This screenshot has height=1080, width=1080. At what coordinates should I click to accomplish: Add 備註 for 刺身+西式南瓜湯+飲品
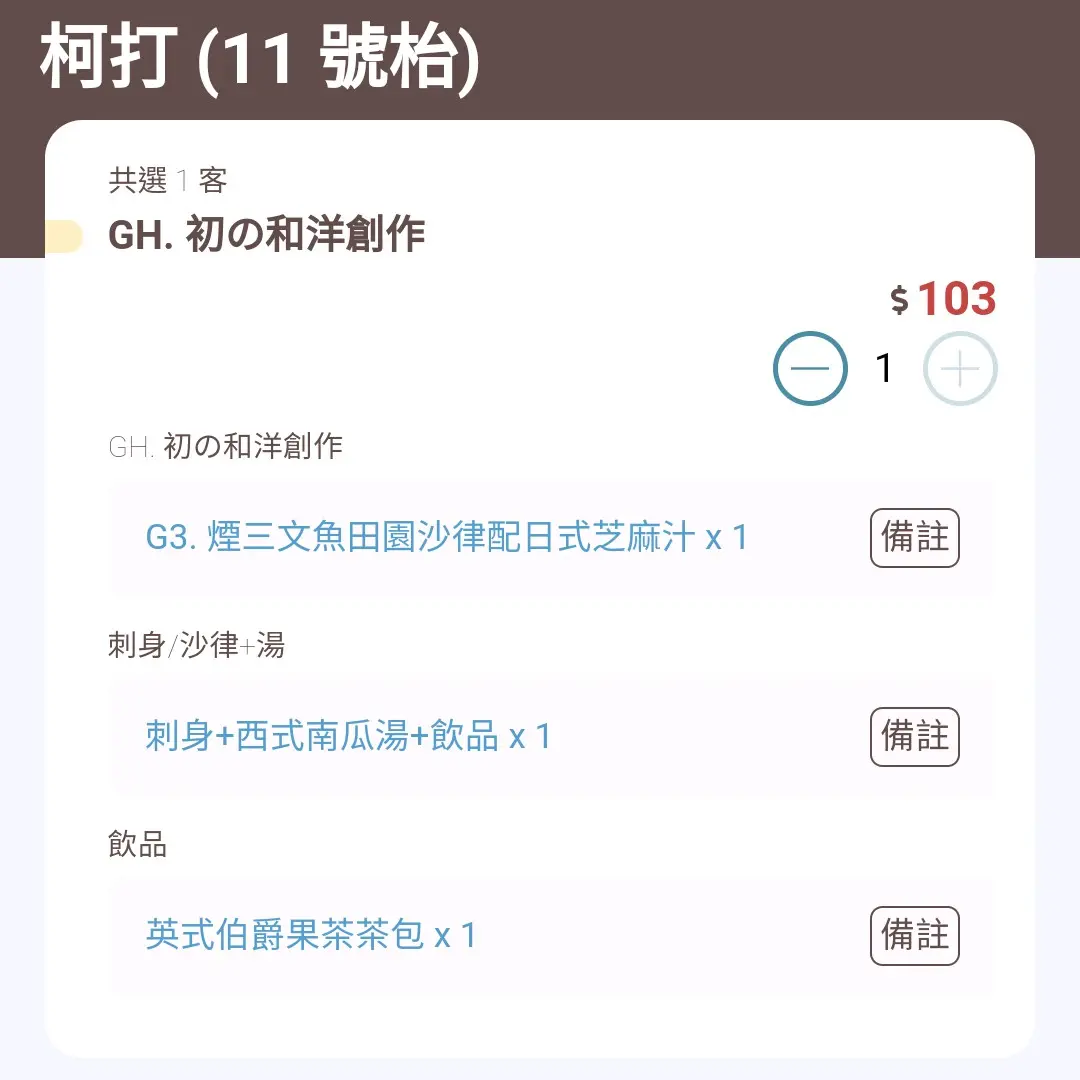[x=914, y=737]
